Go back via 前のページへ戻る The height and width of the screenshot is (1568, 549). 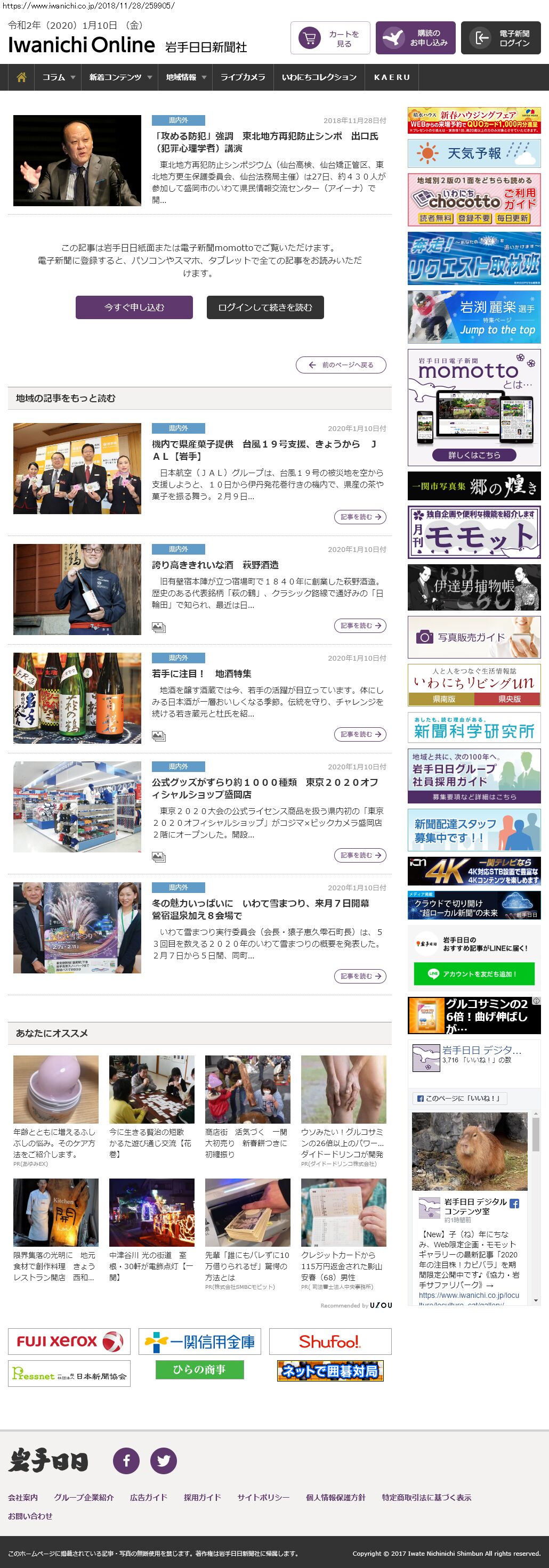click(341, 365)
